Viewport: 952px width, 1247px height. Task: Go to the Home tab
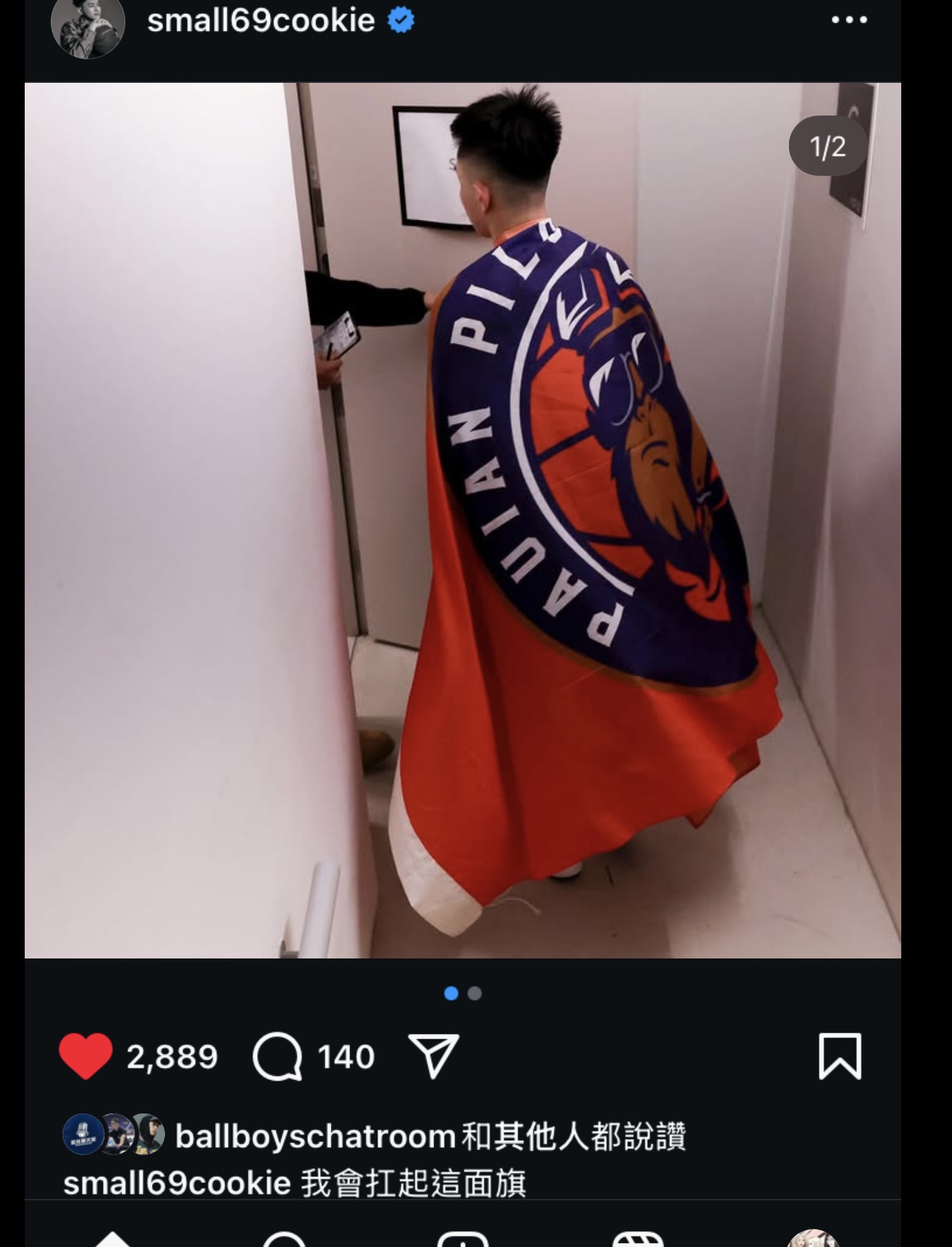112,1239
